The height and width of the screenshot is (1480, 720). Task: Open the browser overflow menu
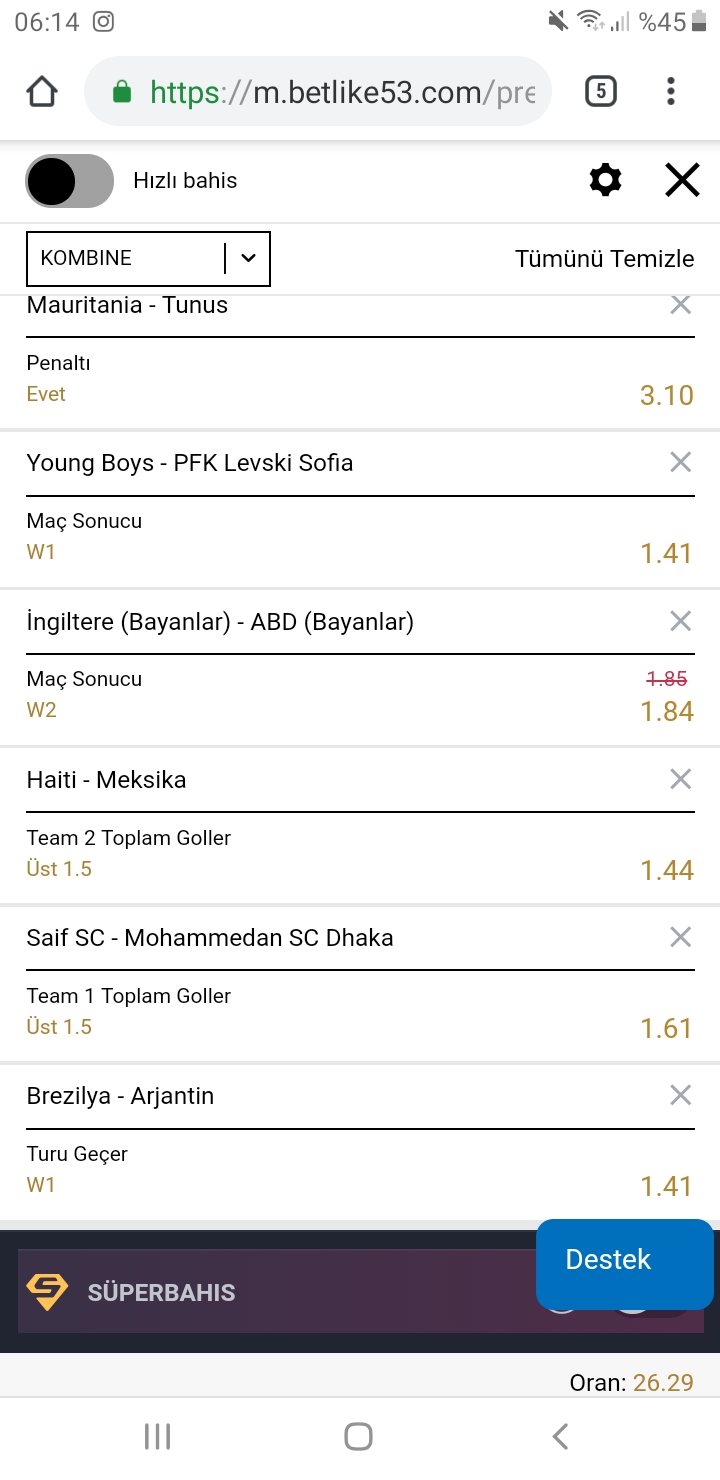(x=671, y=92)
